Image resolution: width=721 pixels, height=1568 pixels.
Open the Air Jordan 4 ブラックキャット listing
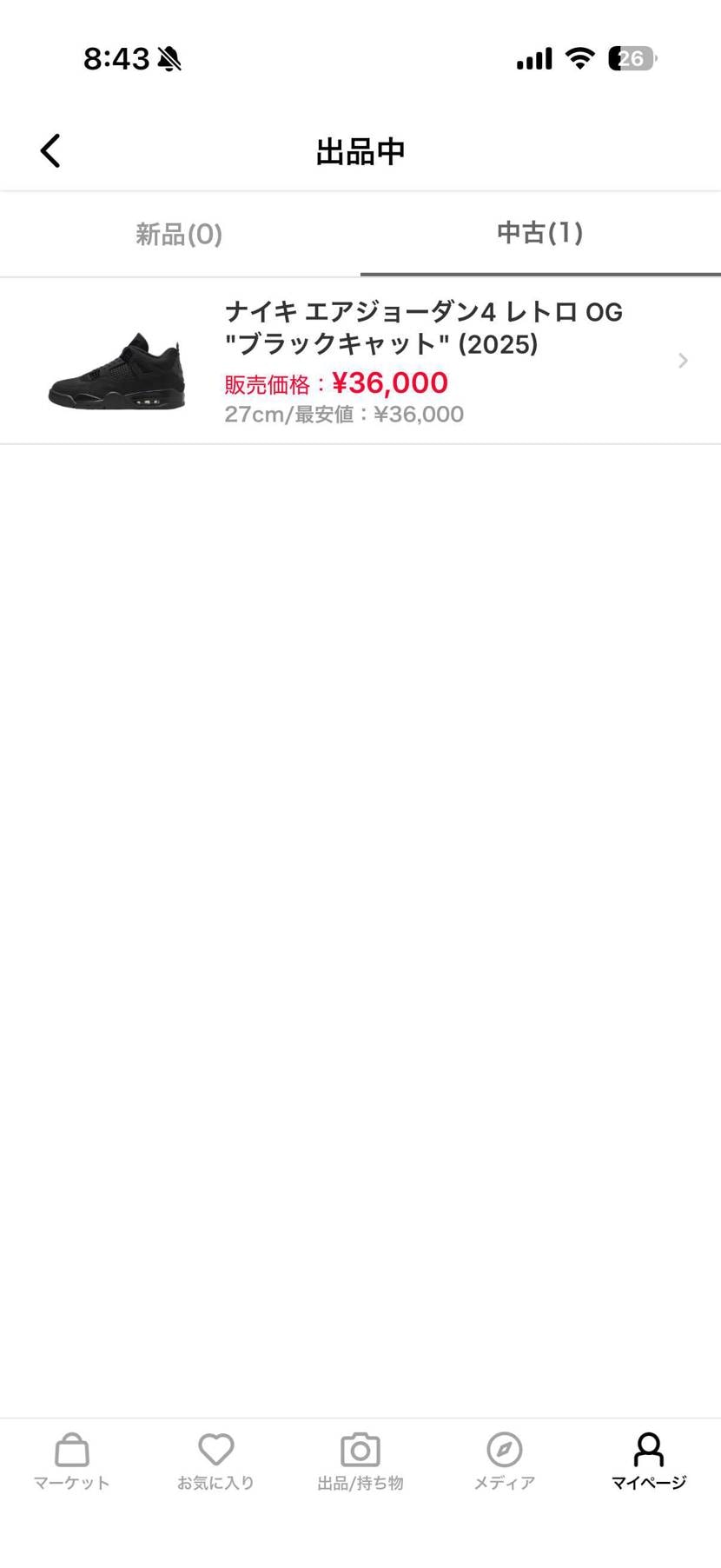pyautogui.click(x=360, y=361)
